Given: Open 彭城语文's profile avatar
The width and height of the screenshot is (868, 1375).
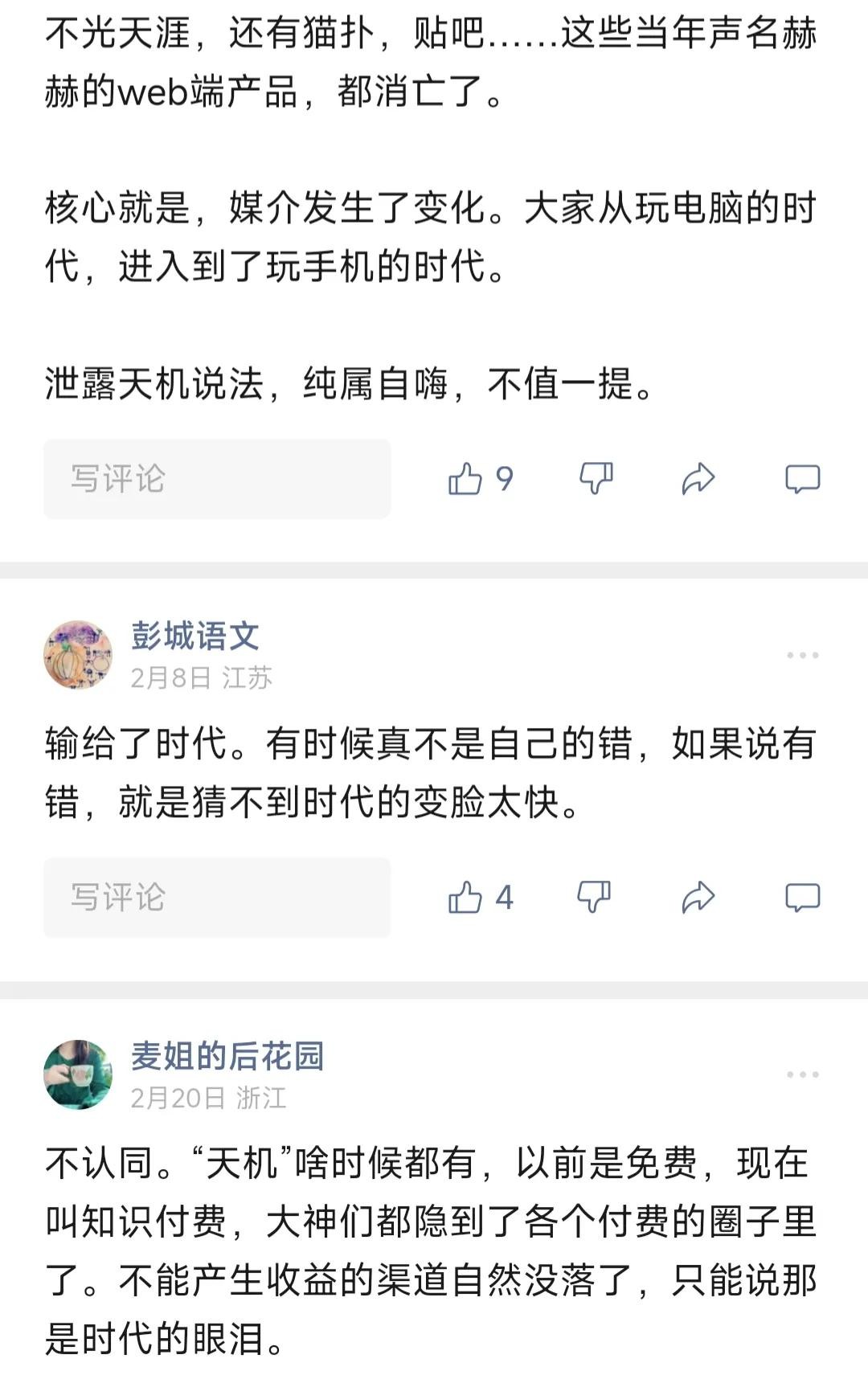Looking at the screenshot, I should tap(78, 655).
